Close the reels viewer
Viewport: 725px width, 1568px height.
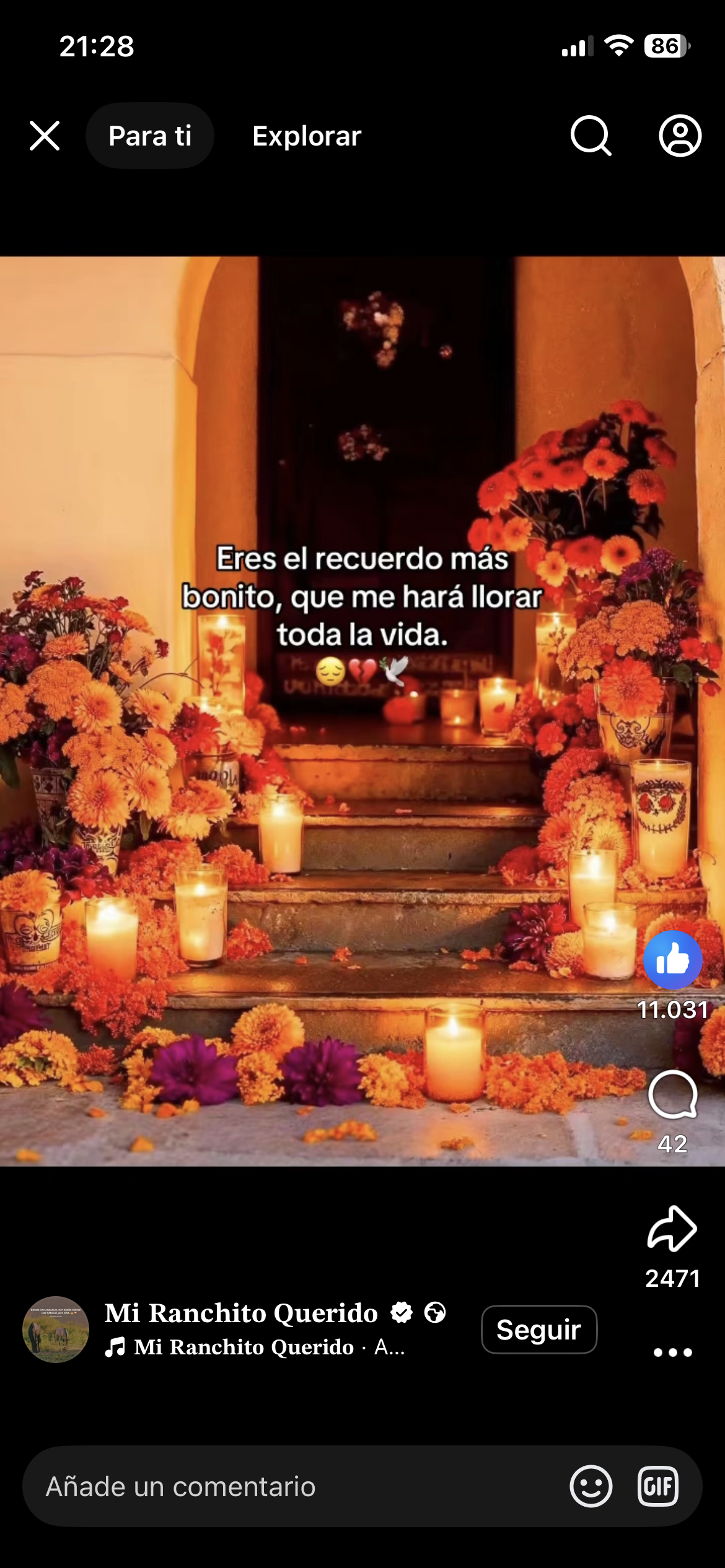(45, 136)
